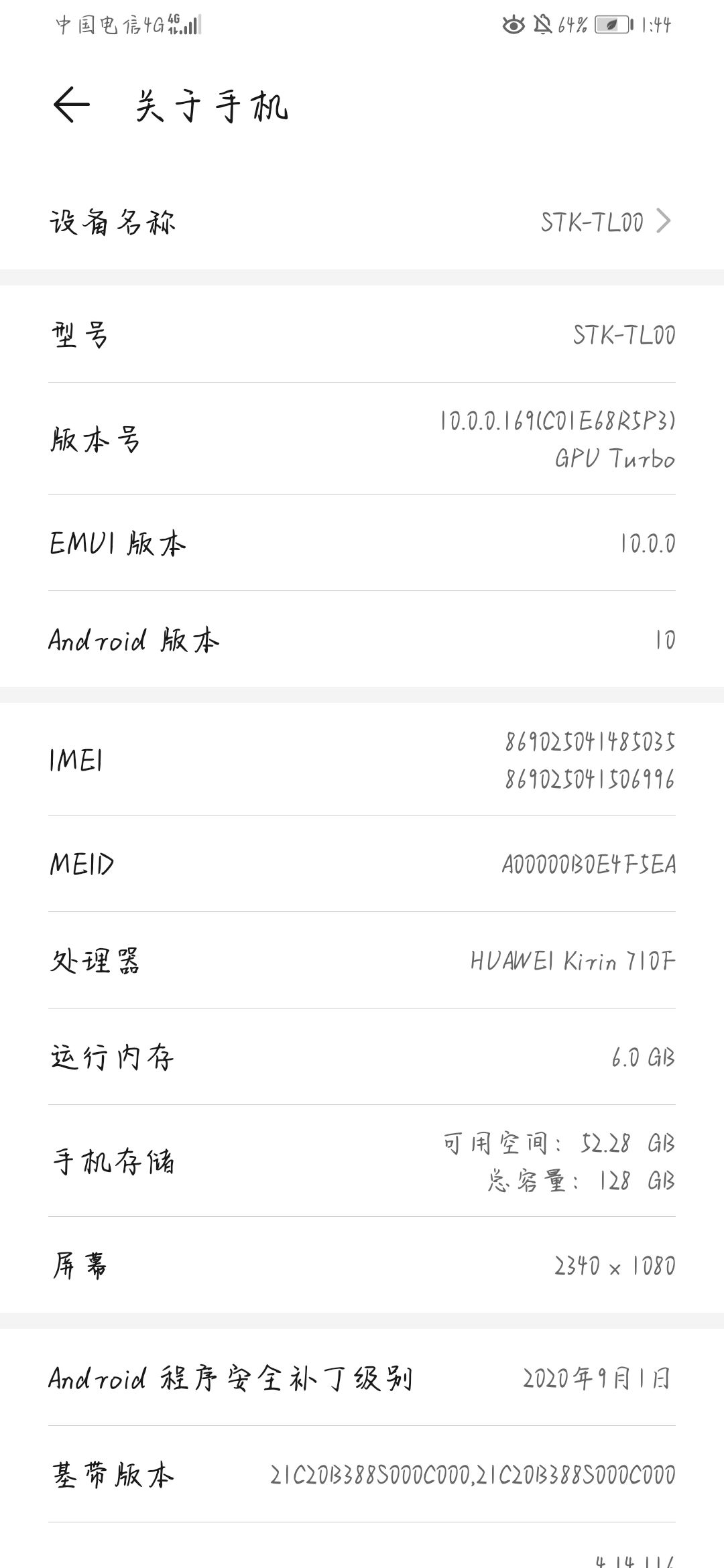
Task: Open the 设备名称 STK-TL00 row
Action: click(x=362, y=222)
